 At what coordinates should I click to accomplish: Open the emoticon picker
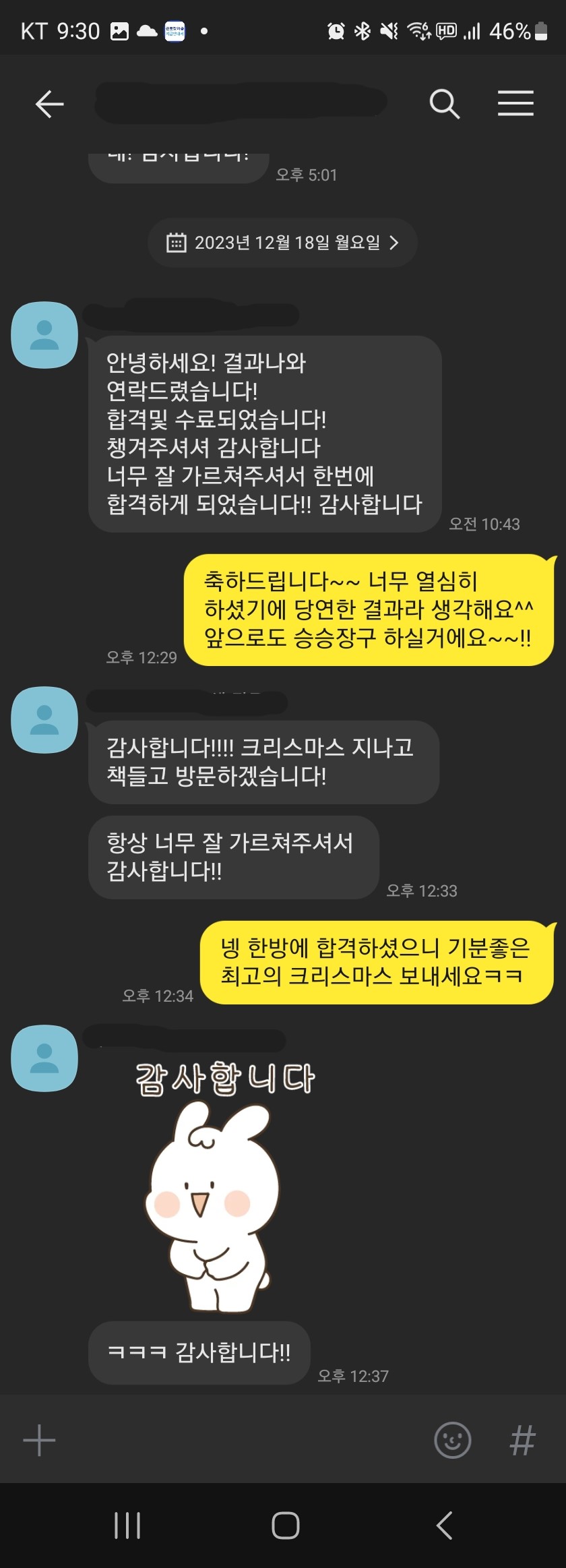452,1441
